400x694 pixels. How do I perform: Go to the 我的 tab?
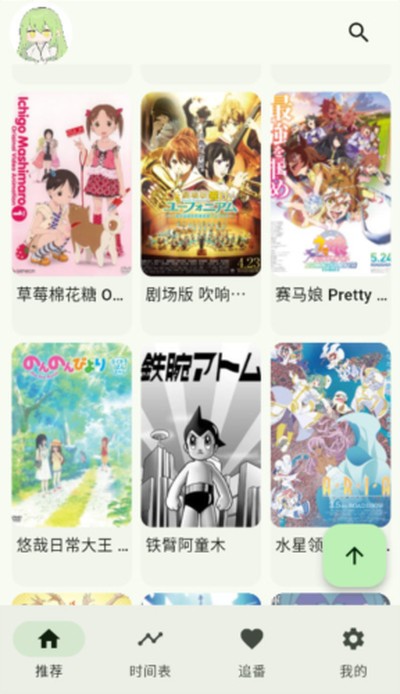[353, 652]
